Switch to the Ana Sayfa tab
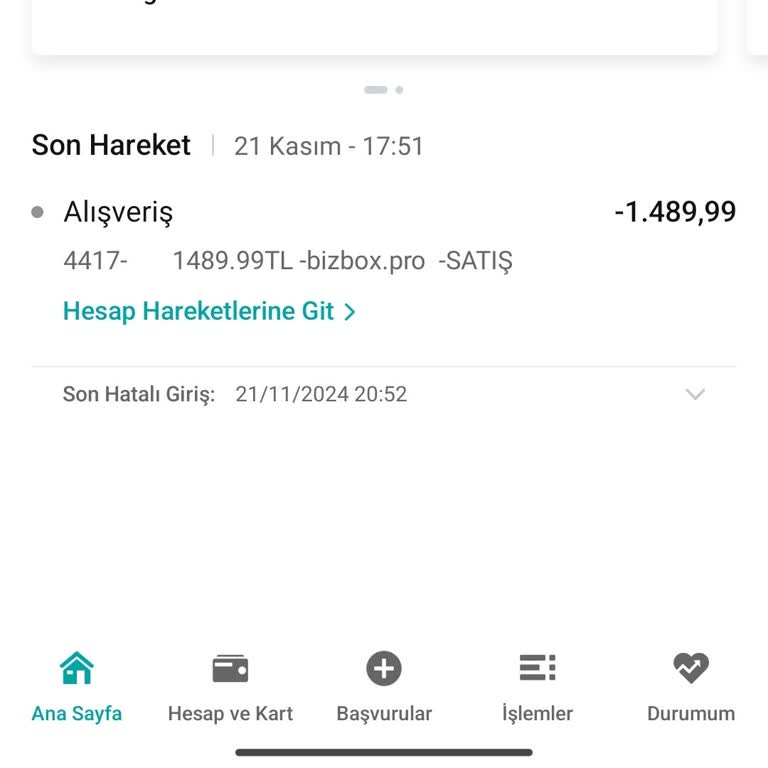768x768 pixels. 77,687
